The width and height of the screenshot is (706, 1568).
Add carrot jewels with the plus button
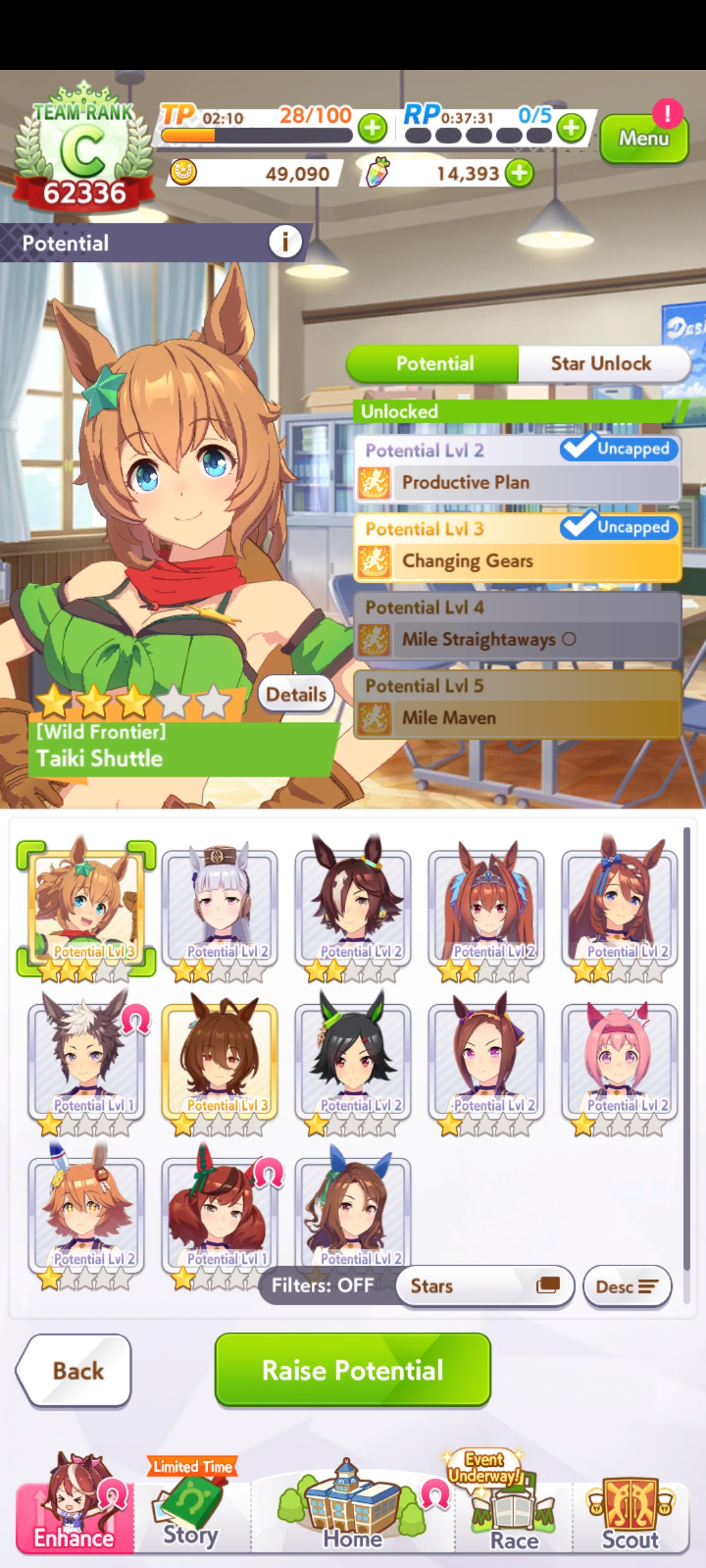click(520, 173)
